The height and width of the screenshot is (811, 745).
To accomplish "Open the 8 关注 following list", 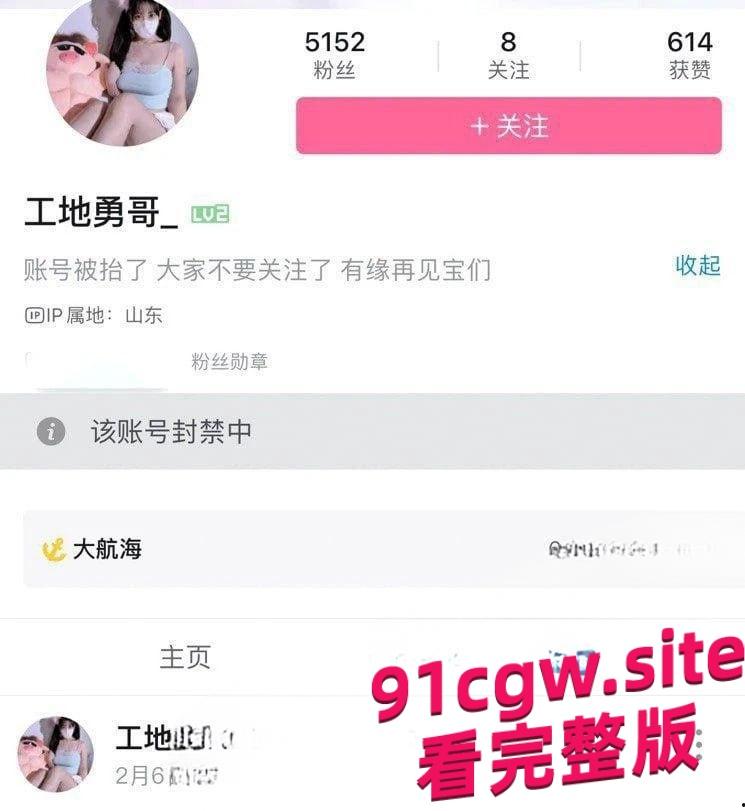I will 507,55.
